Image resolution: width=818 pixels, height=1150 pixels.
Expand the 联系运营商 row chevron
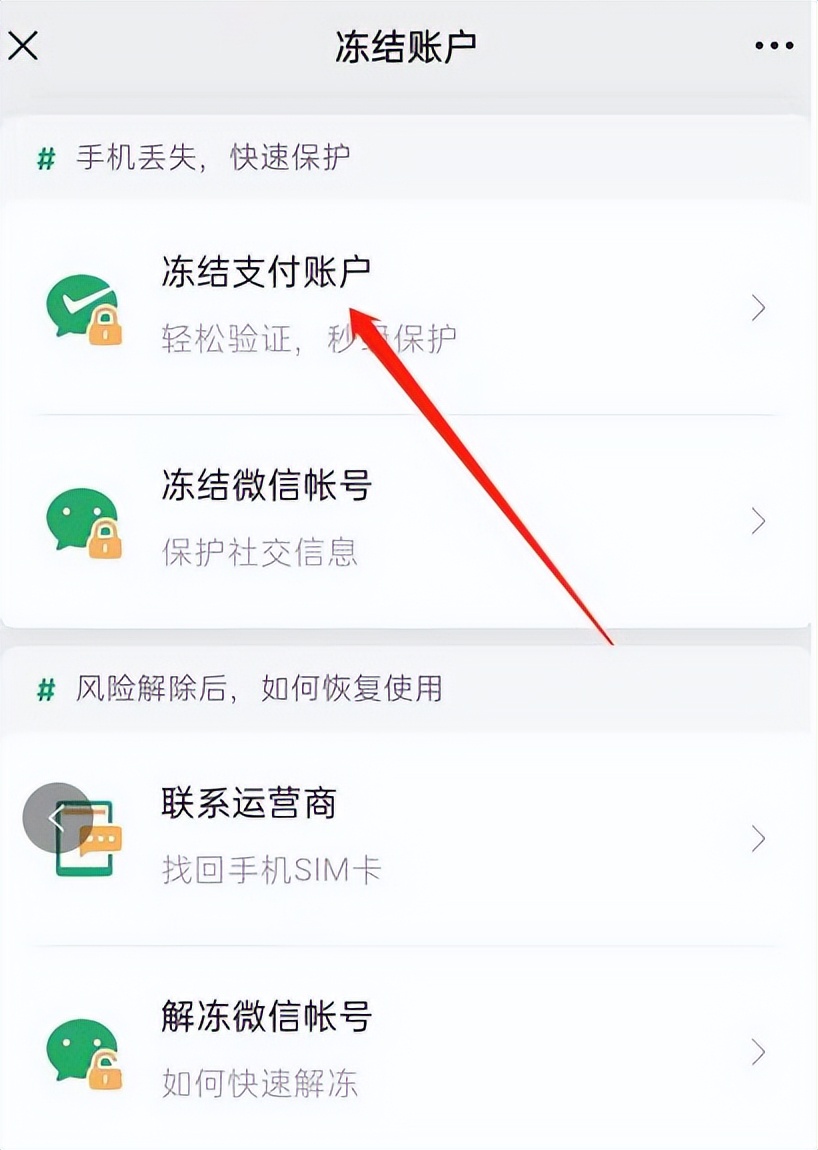756,840
